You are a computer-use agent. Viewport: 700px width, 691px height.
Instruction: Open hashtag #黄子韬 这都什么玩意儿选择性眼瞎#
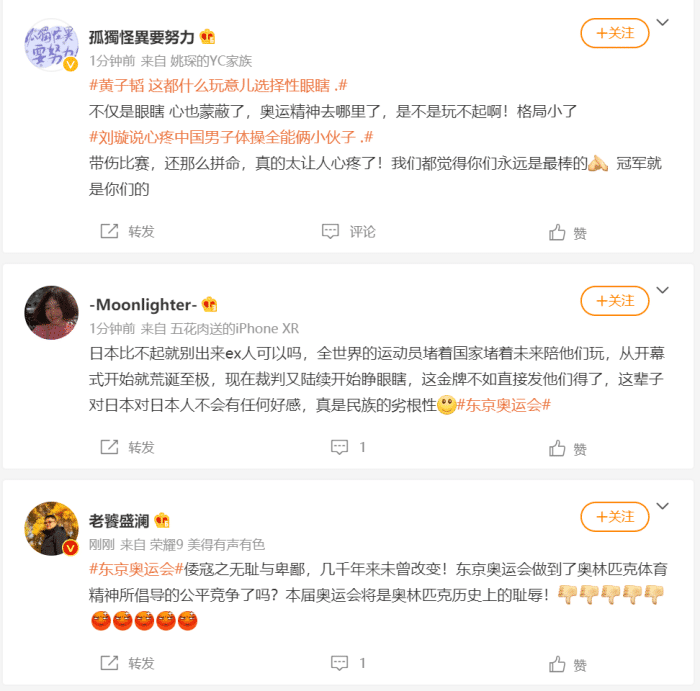click(218, 86)
